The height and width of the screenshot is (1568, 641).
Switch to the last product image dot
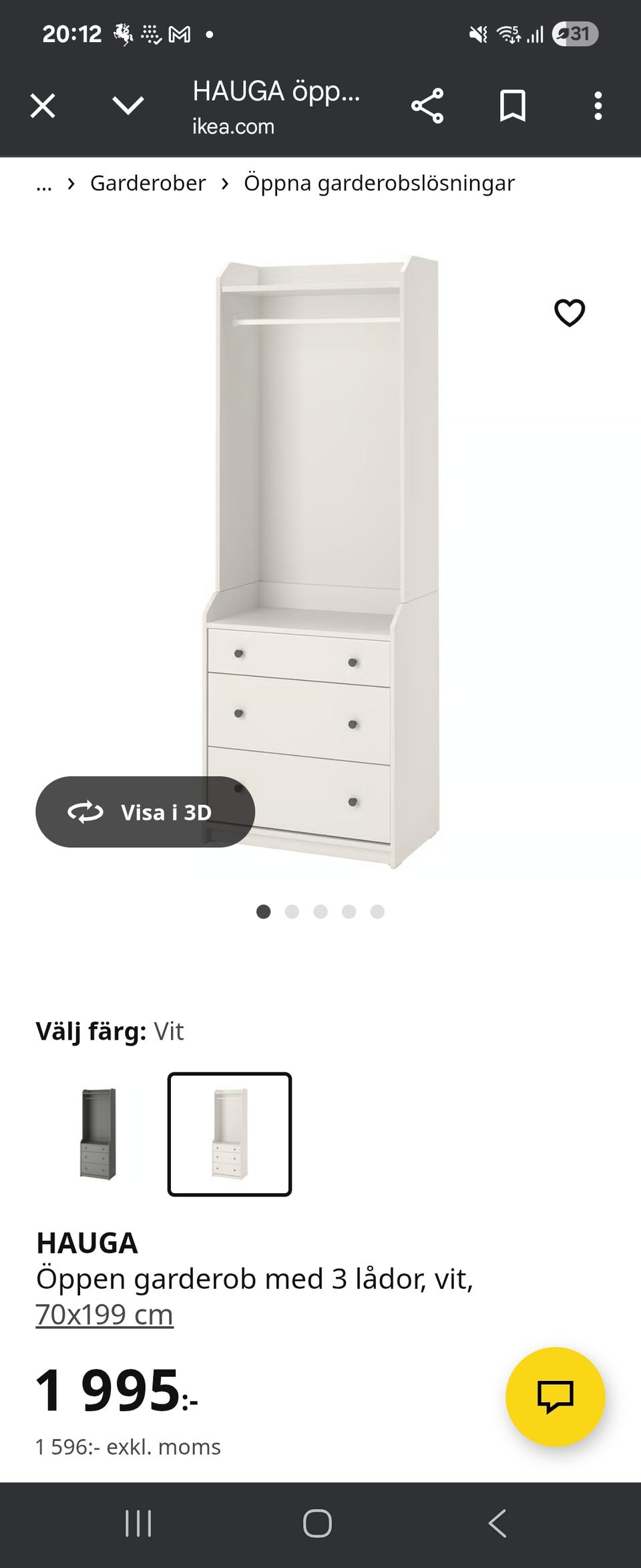click(x=377, y=910)
